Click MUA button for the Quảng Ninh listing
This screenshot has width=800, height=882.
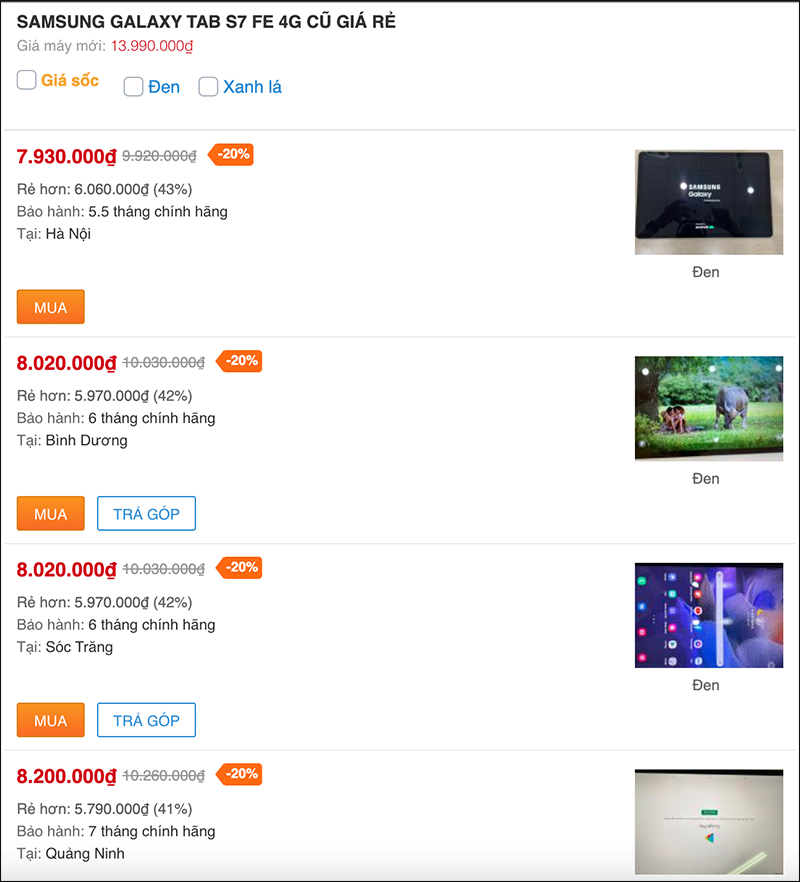coord(50,878)
